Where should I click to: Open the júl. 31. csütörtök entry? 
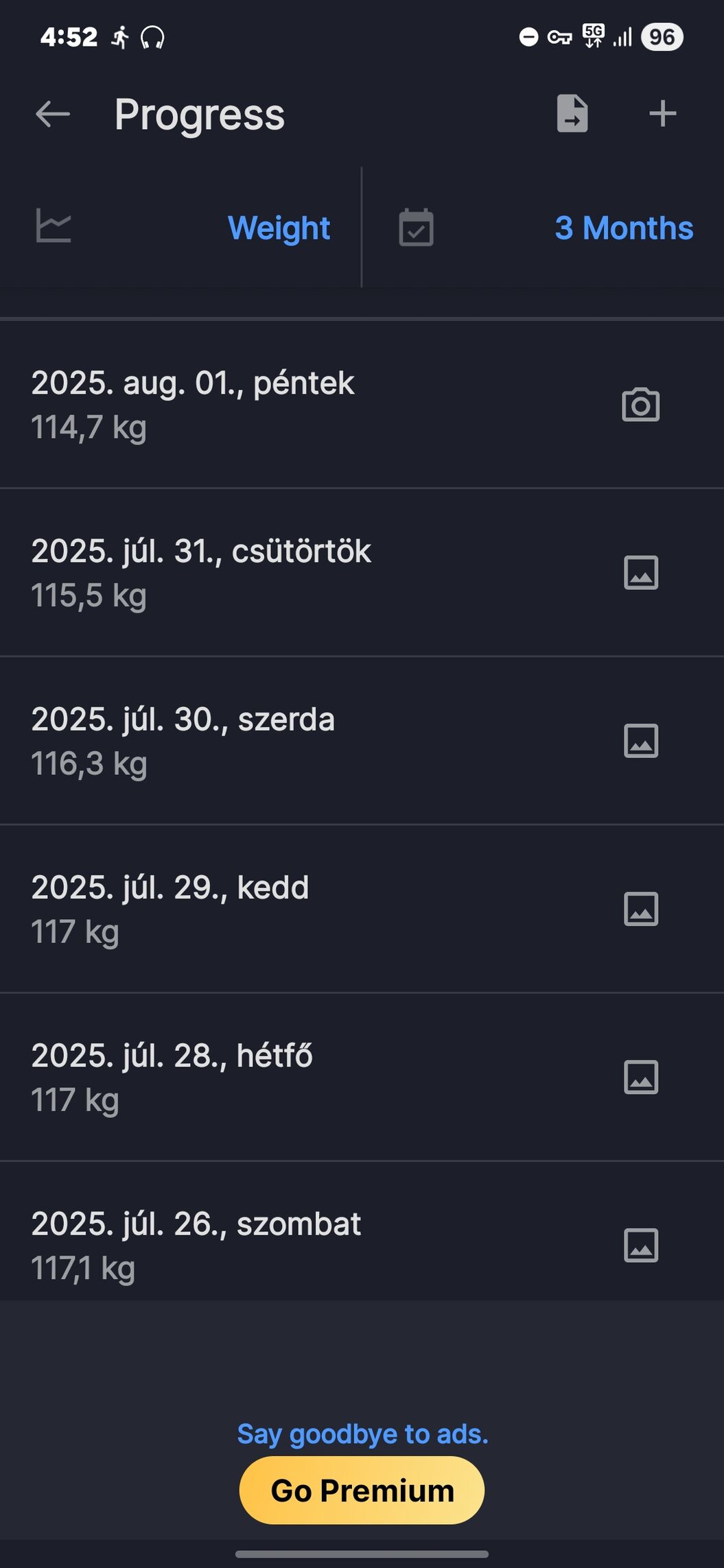[362, 573]
